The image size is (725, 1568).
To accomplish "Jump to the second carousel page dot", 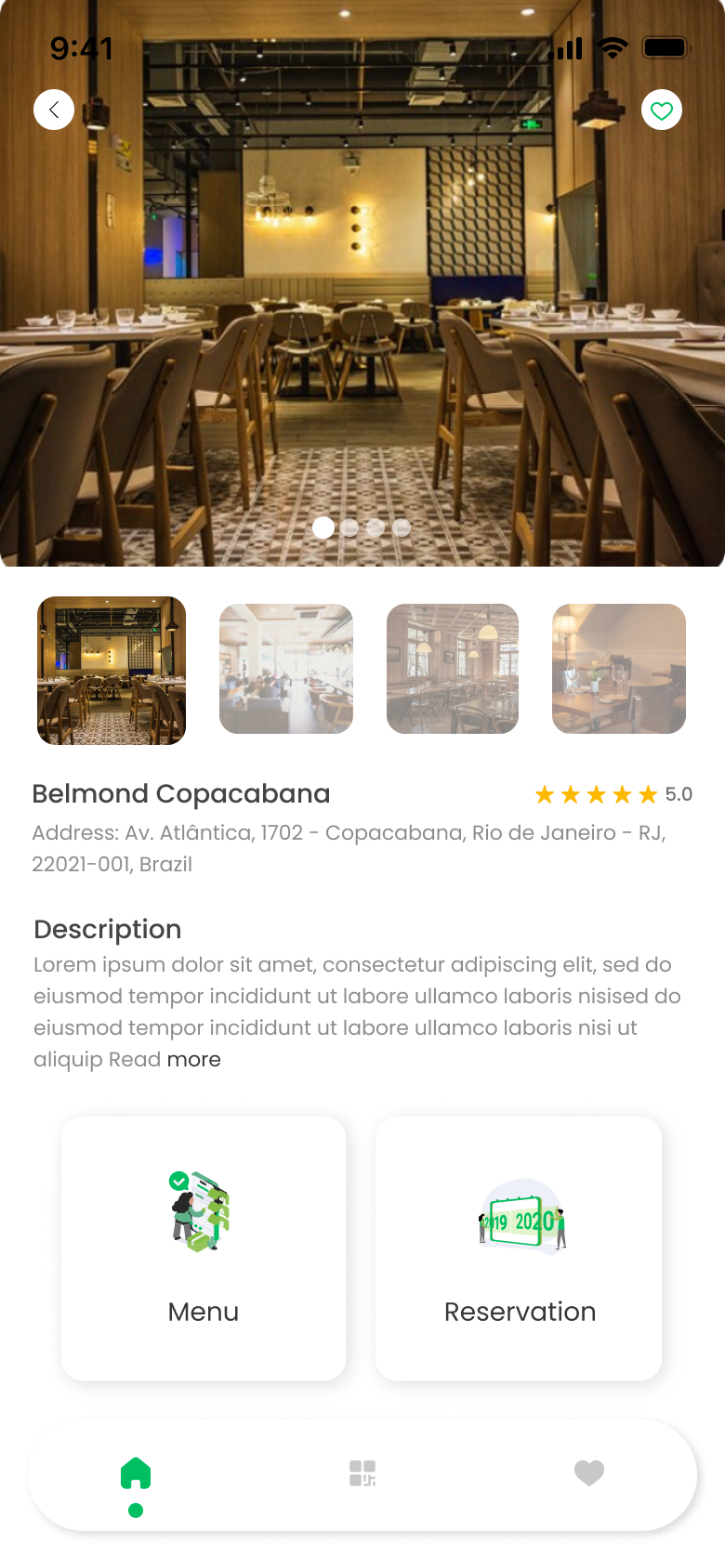I will (349, 528).
